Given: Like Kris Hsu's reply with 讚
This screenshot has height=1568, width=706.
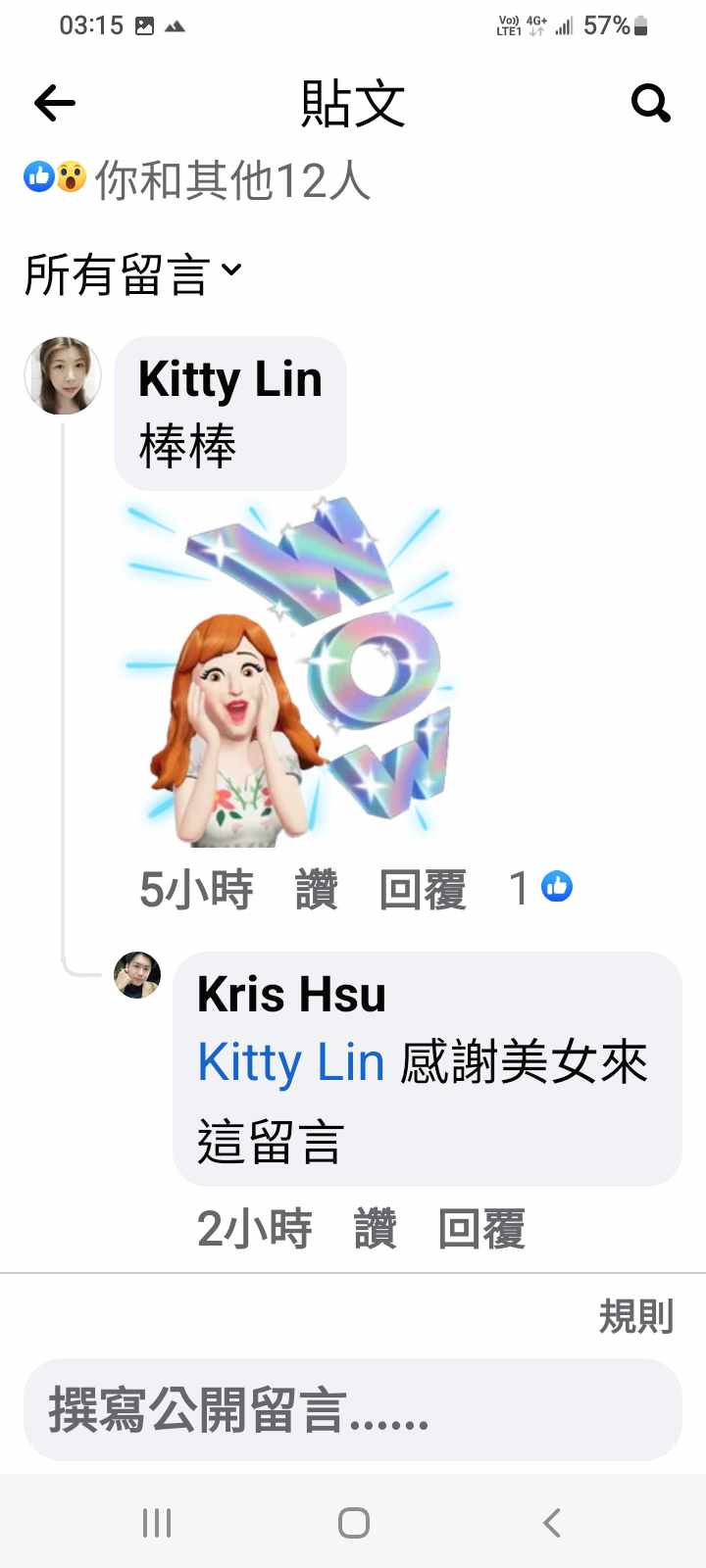Looking at the screenshot, I should coord(376,1229).
